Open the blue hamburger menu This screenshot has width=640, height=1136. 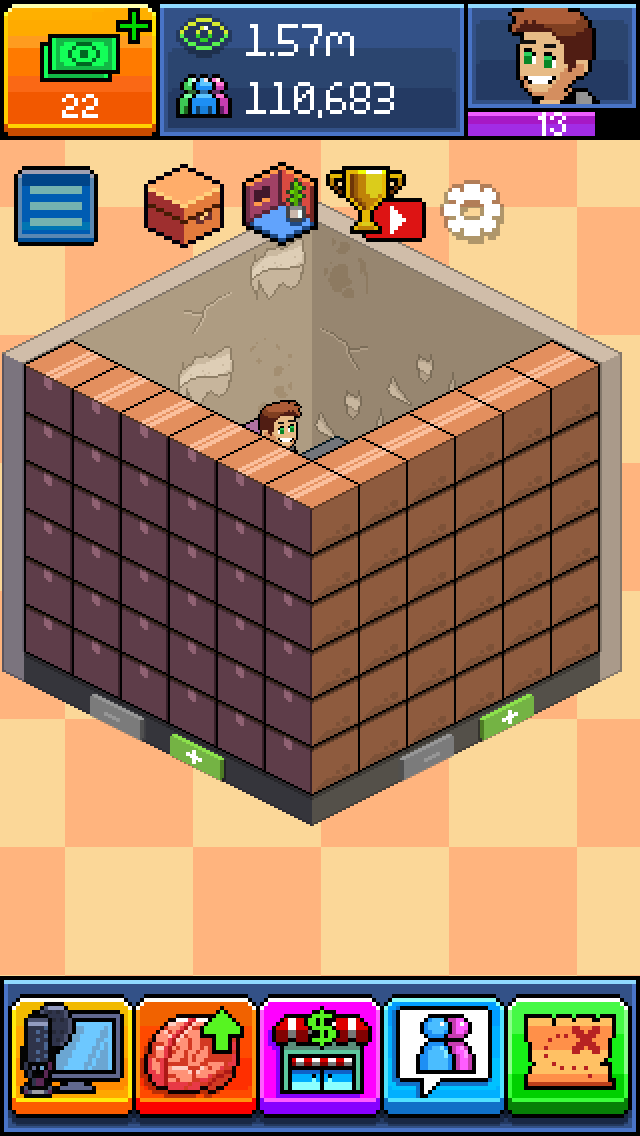coord(56,206)
